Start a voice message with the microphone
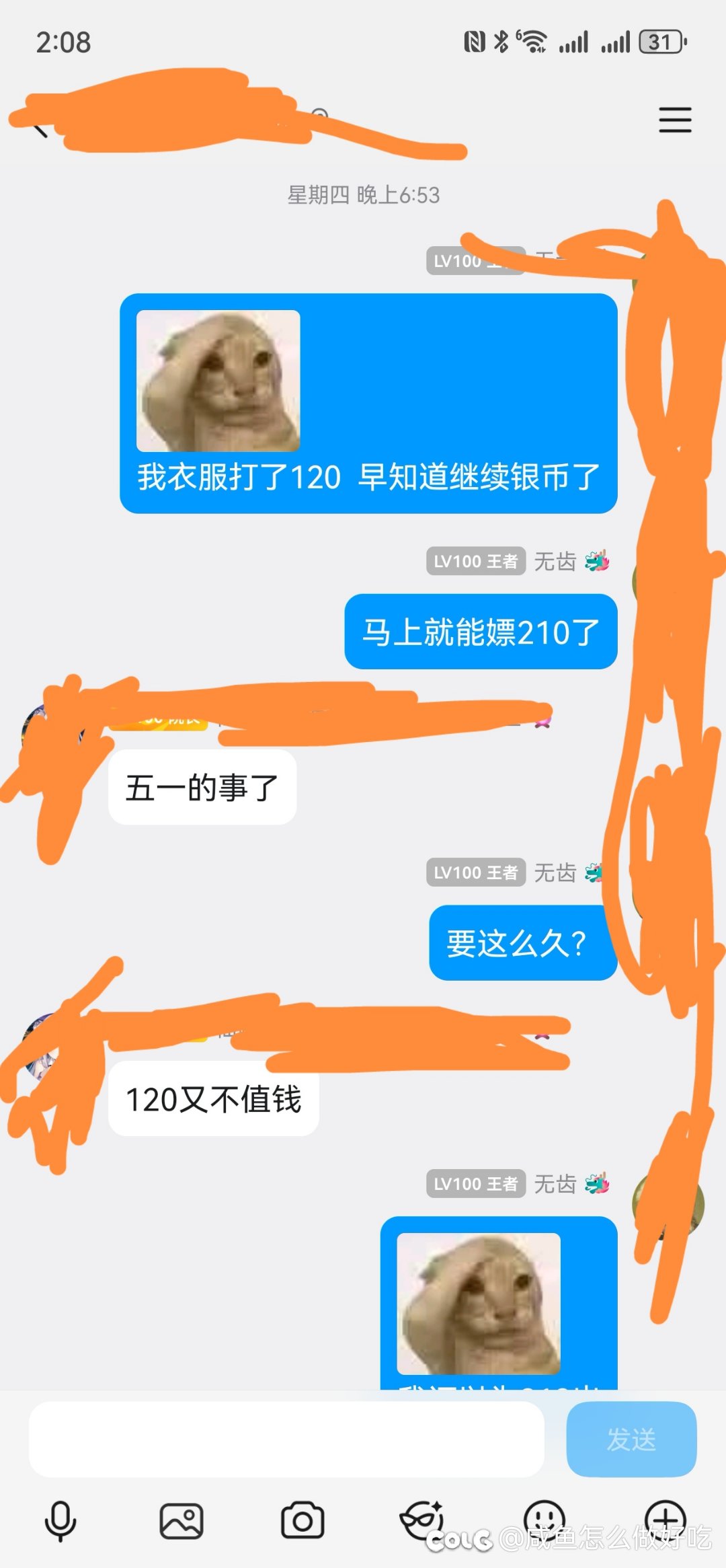This screenshot has width=726, height=1568. coord(61,1520)
